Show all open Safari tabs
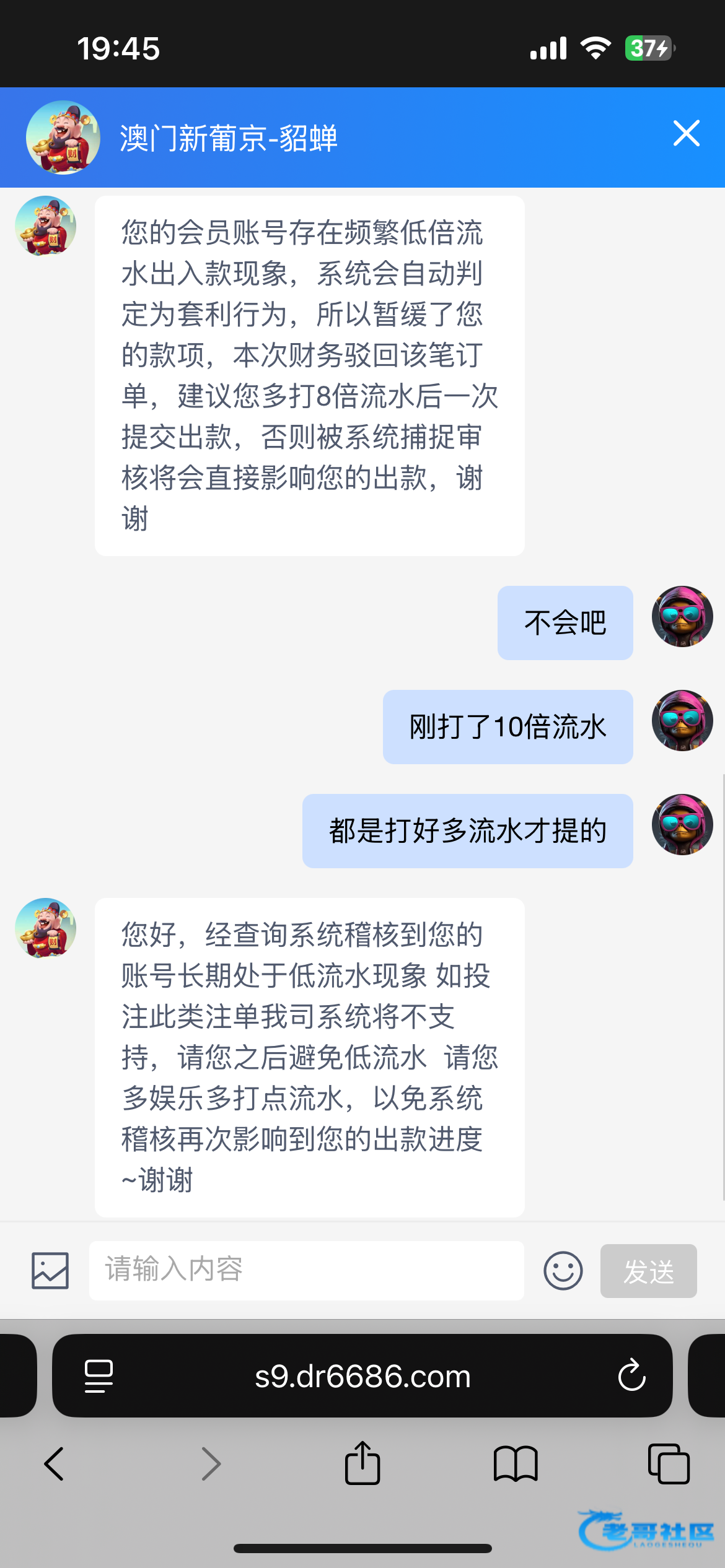Image resolution: width=725 pixels, height=1568 pixels. coord(669,1464)
